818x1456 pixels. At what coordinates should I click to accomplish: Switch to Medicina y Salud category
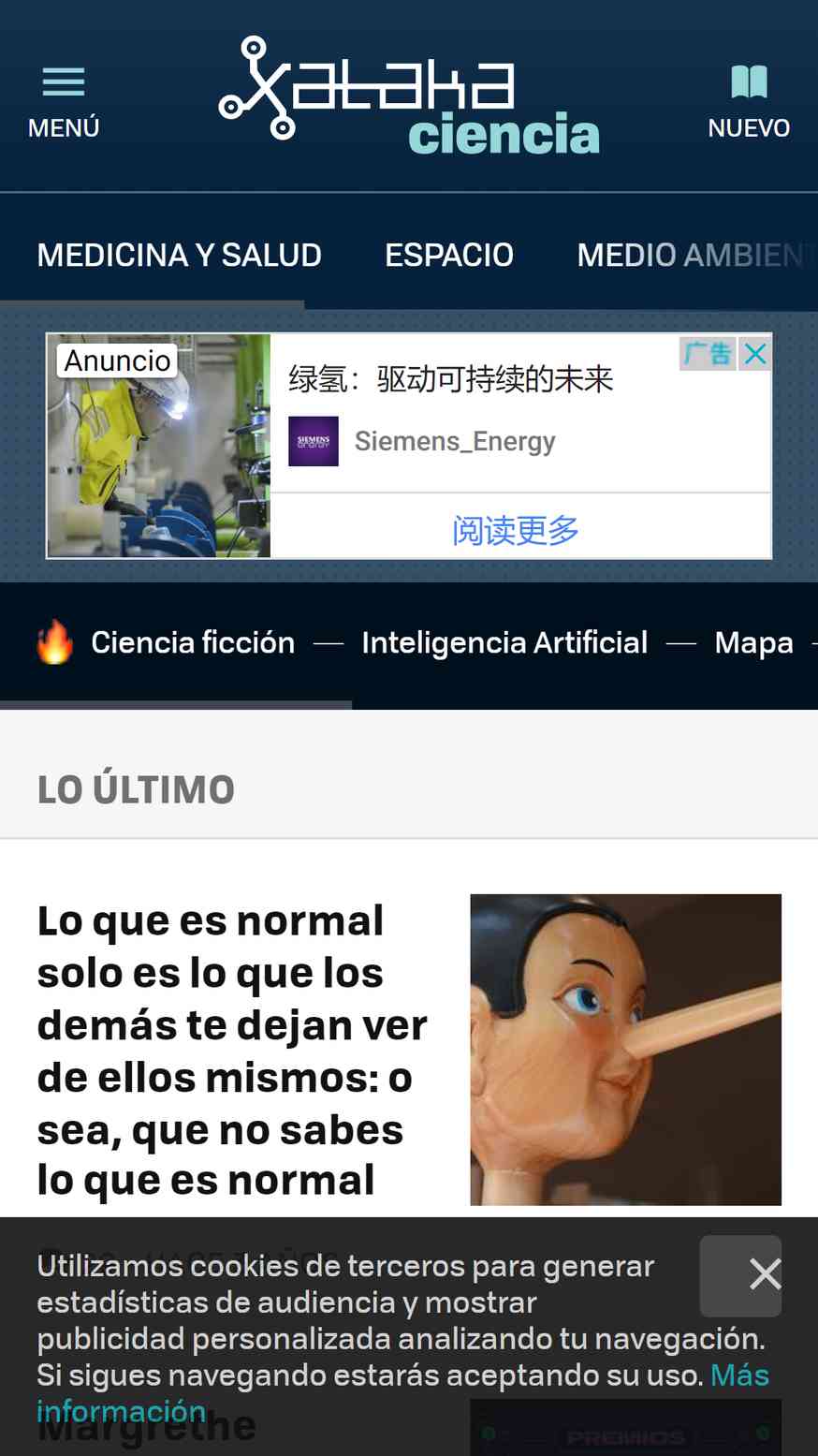click(180, 255)
